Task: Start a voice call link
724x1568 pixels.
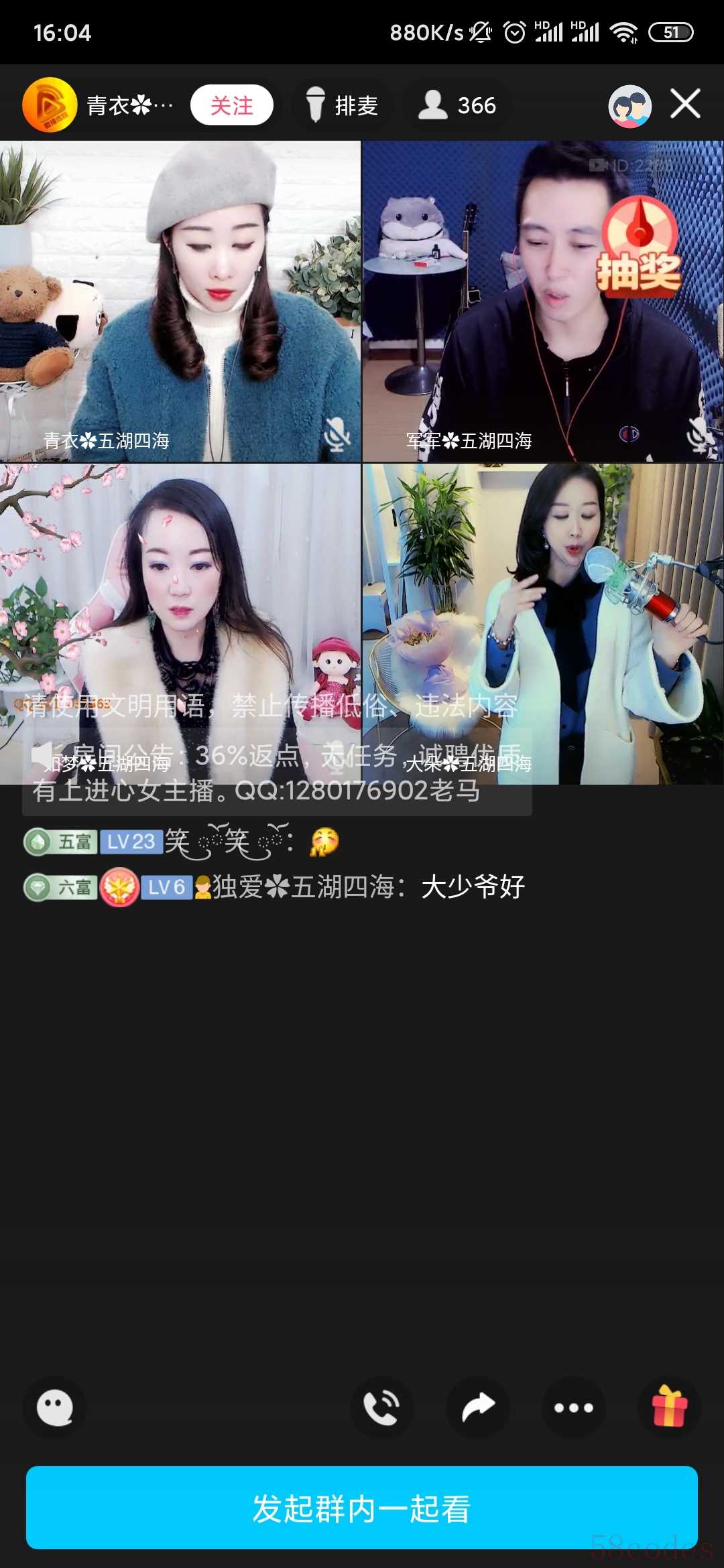Action: [381, 1407]
